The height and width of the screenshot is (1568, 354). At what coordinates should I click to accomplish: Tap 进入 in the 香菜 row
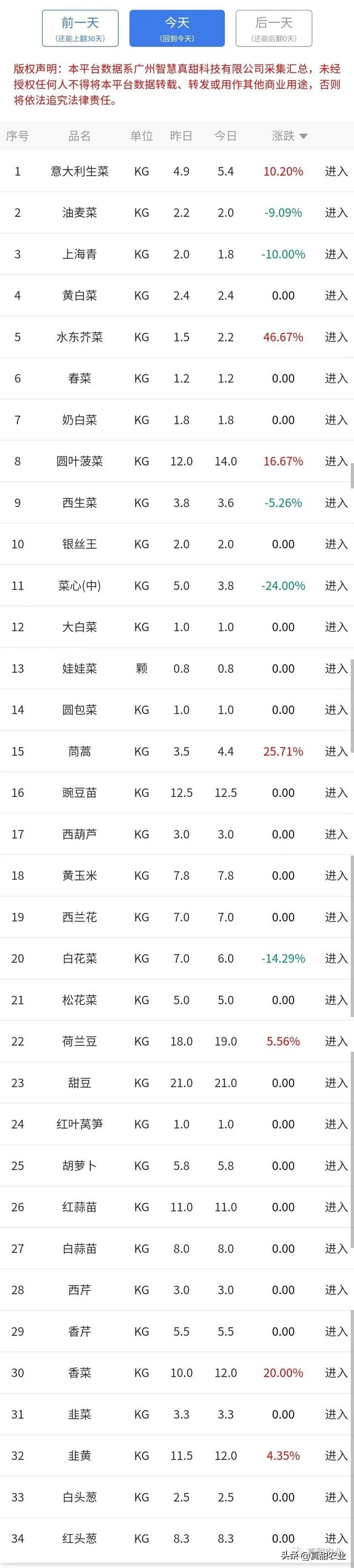pos(336,1372)
